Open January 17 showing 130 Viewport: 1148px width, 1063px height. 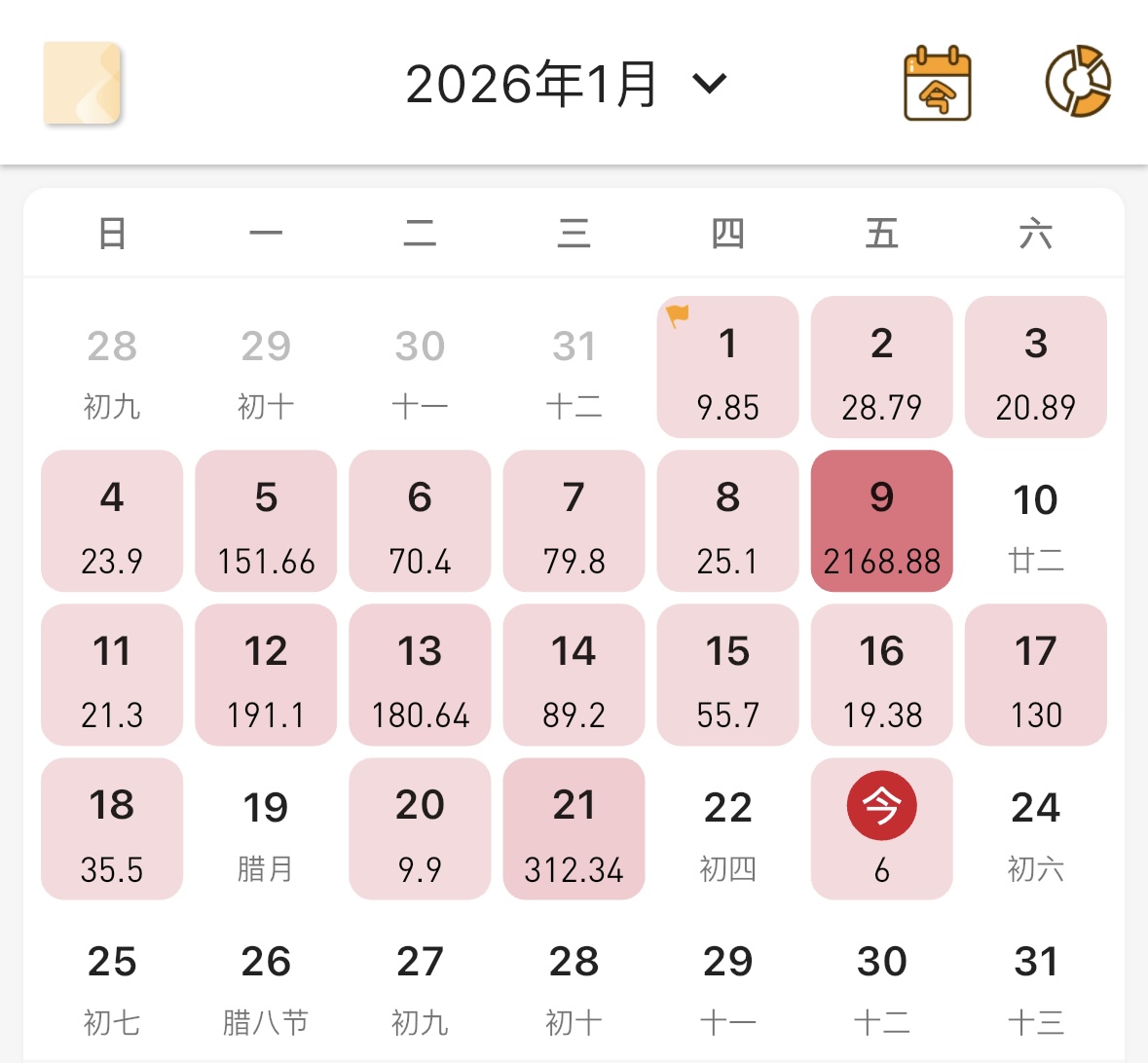click(x=1035, y=676)
